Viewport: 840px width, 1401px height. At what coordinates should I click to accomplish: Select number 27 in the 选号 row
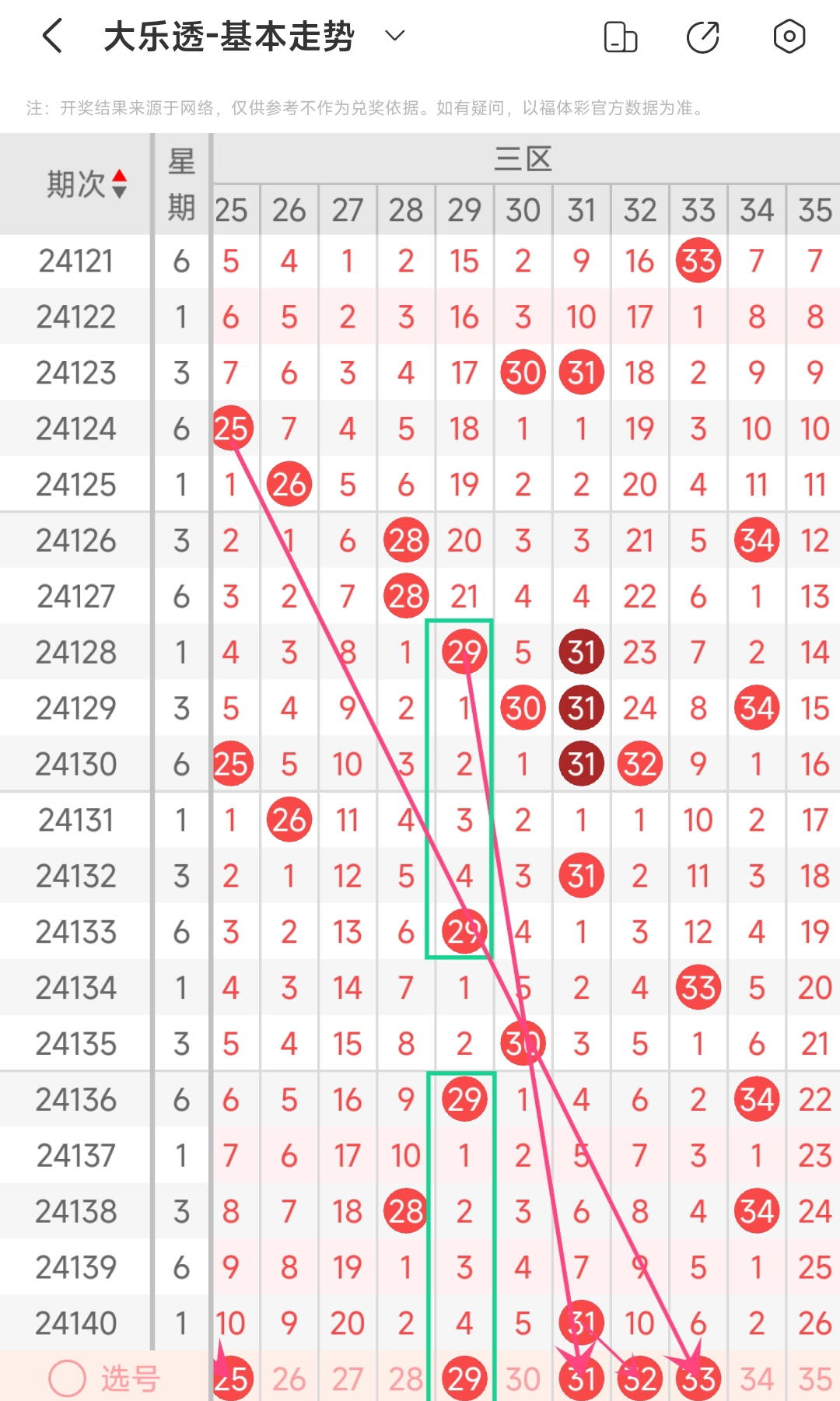click(347, 1379)
